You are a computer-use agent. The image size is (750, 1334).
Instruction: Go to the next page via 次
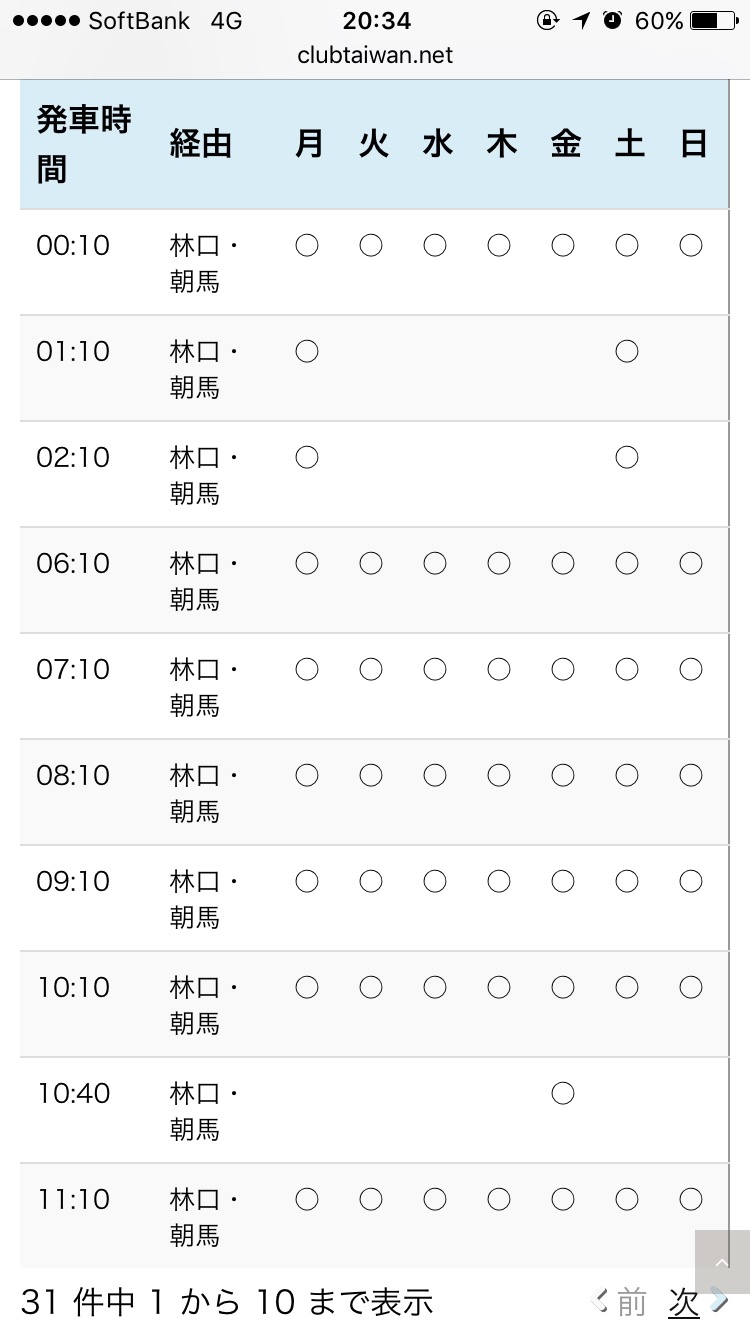tap(698, 1302)
